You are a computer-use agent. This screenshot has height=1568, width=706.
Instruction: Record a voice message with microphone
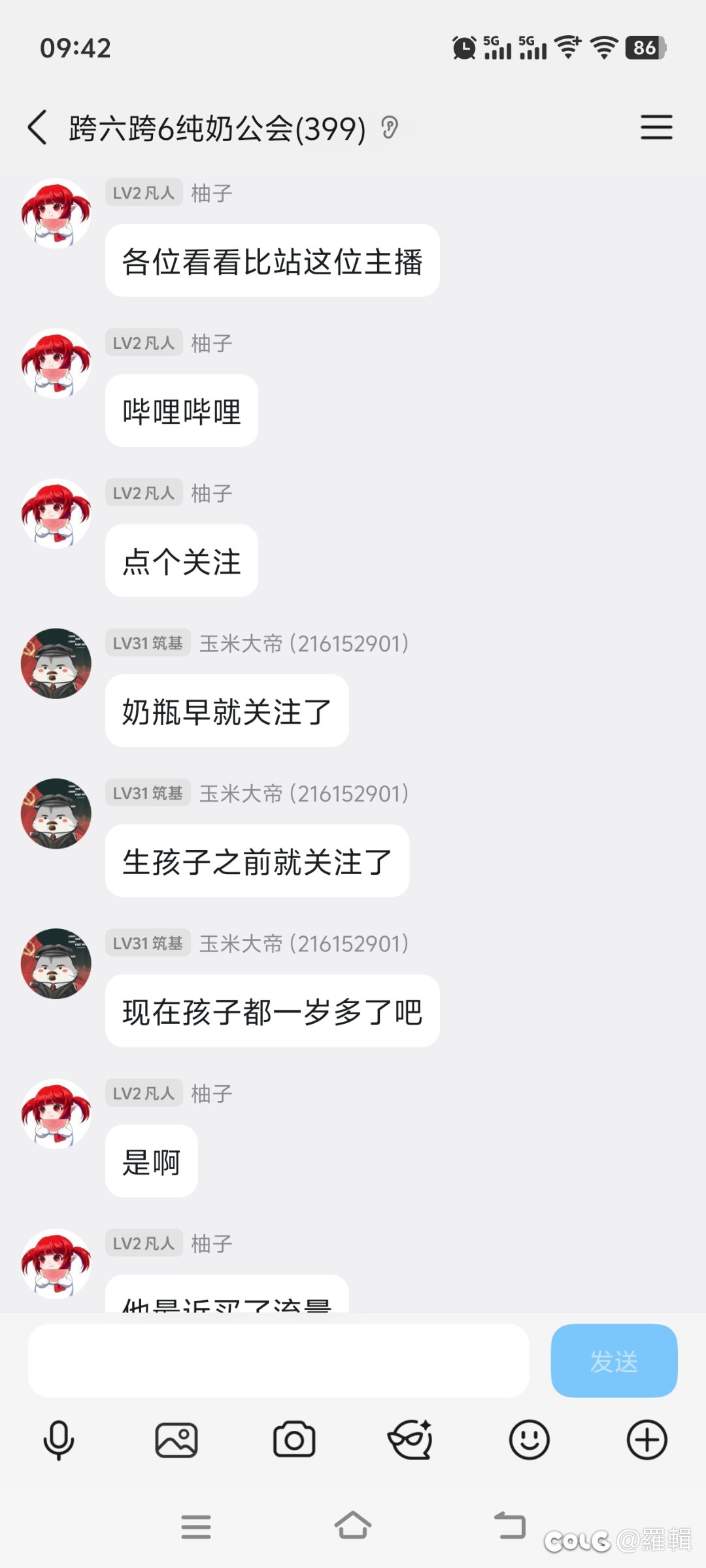pos(59,1440)
